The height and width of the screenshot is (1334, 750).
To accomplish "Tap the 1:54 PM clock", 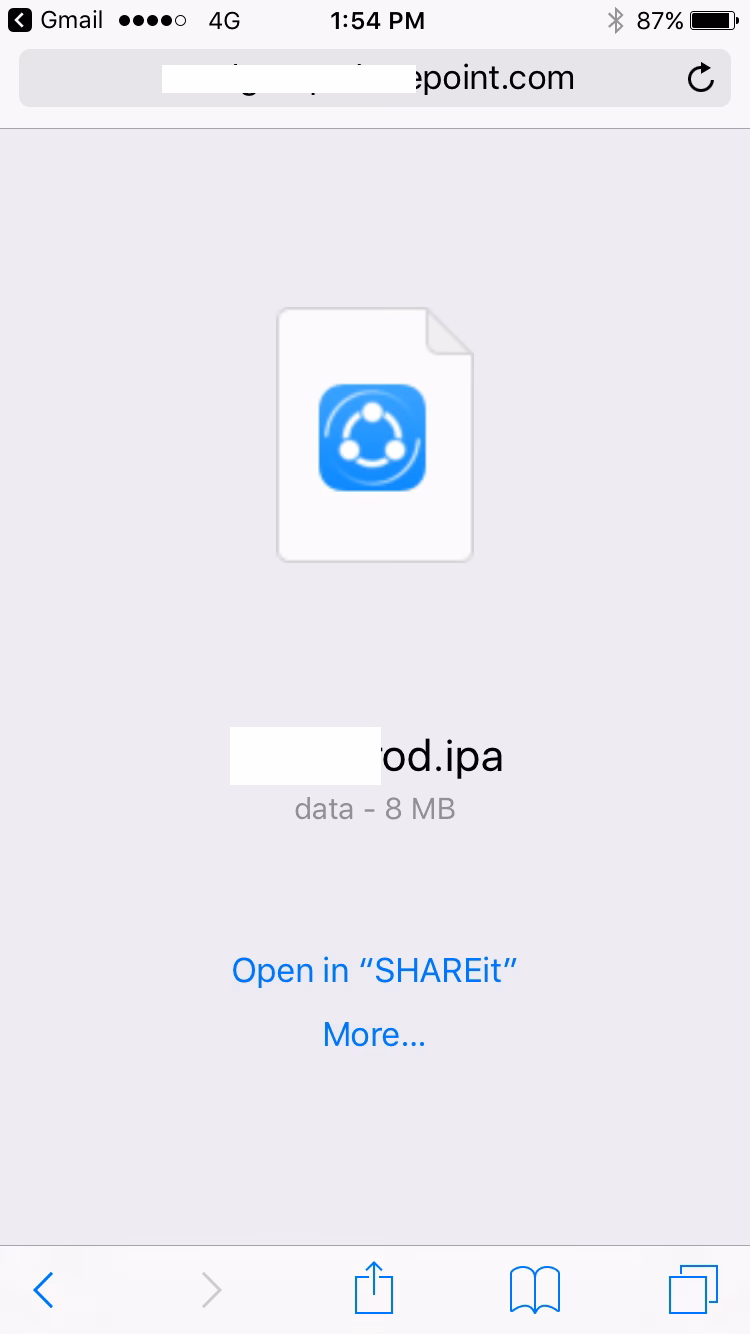I will tap(377, 18).
